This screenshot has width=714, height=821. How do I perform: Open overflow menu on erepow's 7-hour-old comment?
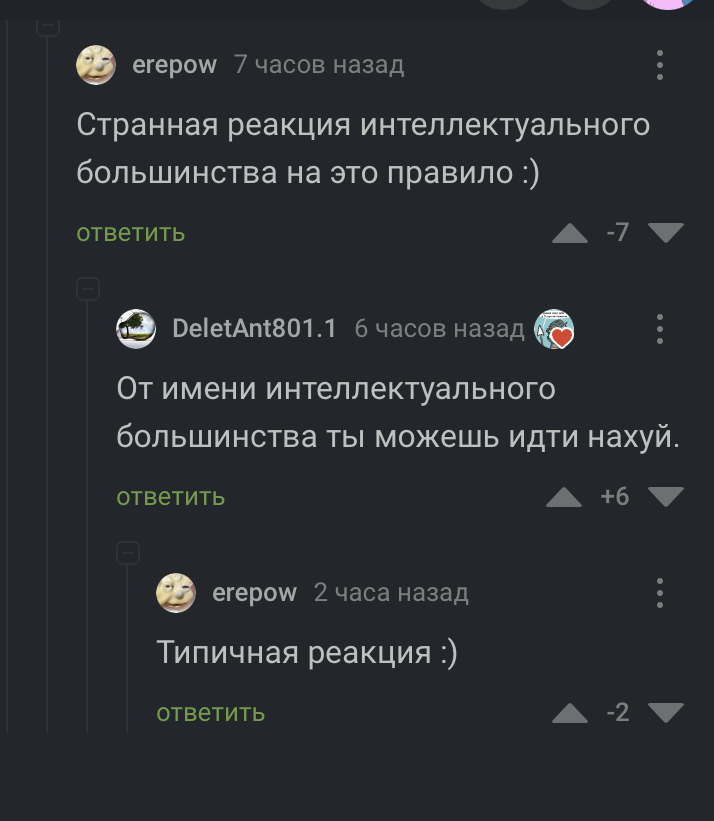(x=660, y=65)
